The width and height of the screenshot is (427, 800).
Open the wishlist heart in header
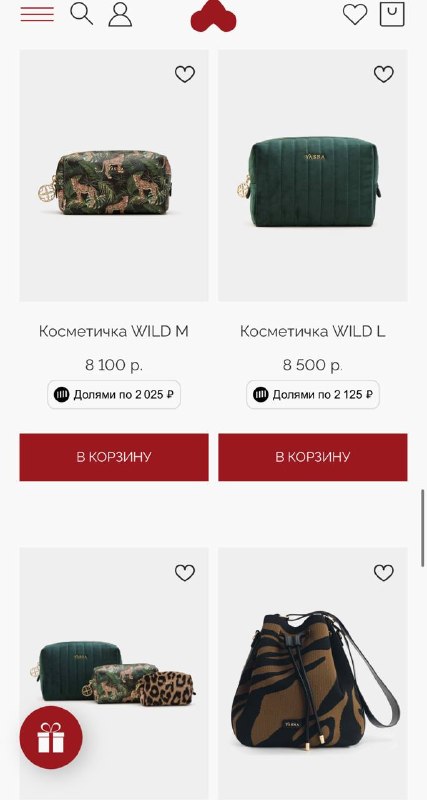(x=355, y=14)
